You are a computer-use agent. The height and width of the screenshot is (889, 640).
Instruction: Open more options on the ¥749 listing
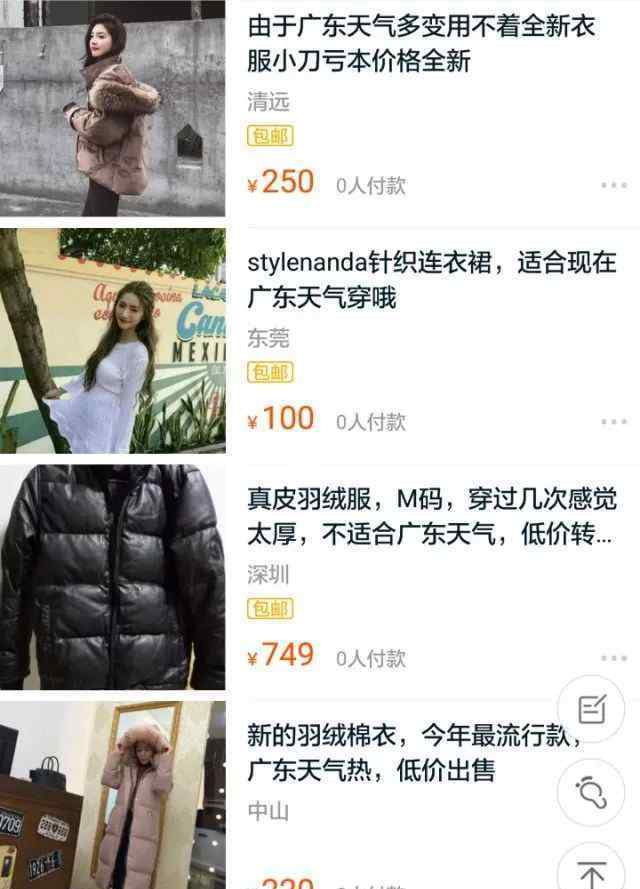coord(613,657)
